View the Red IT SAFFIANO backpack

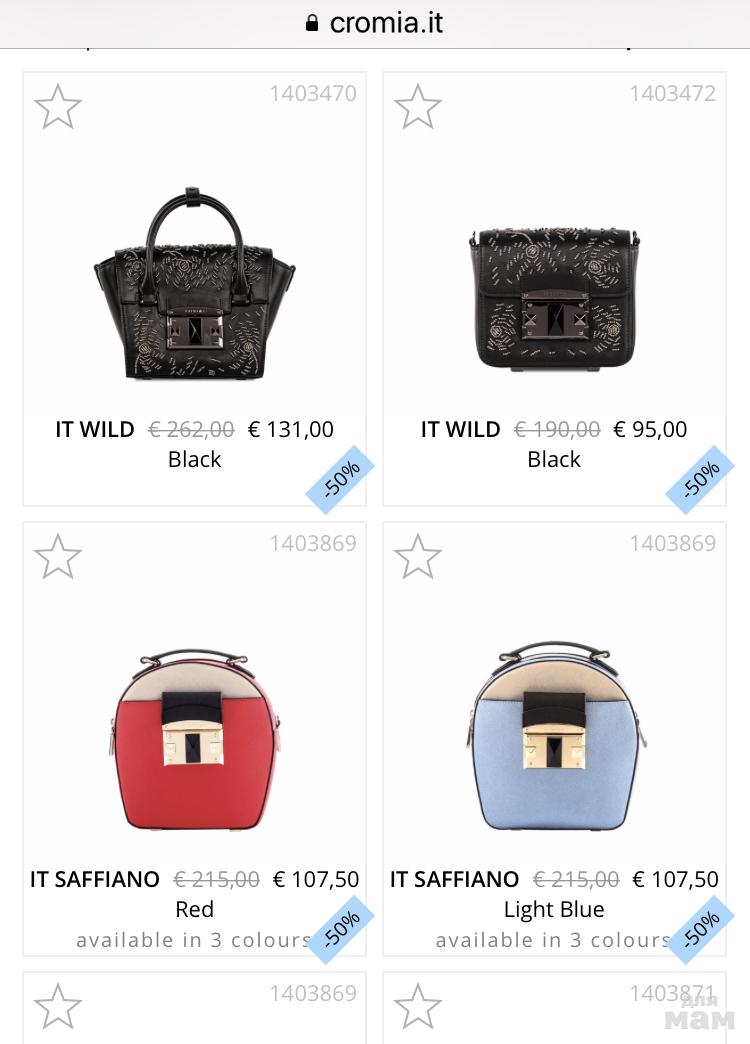(x=195, y=740)
